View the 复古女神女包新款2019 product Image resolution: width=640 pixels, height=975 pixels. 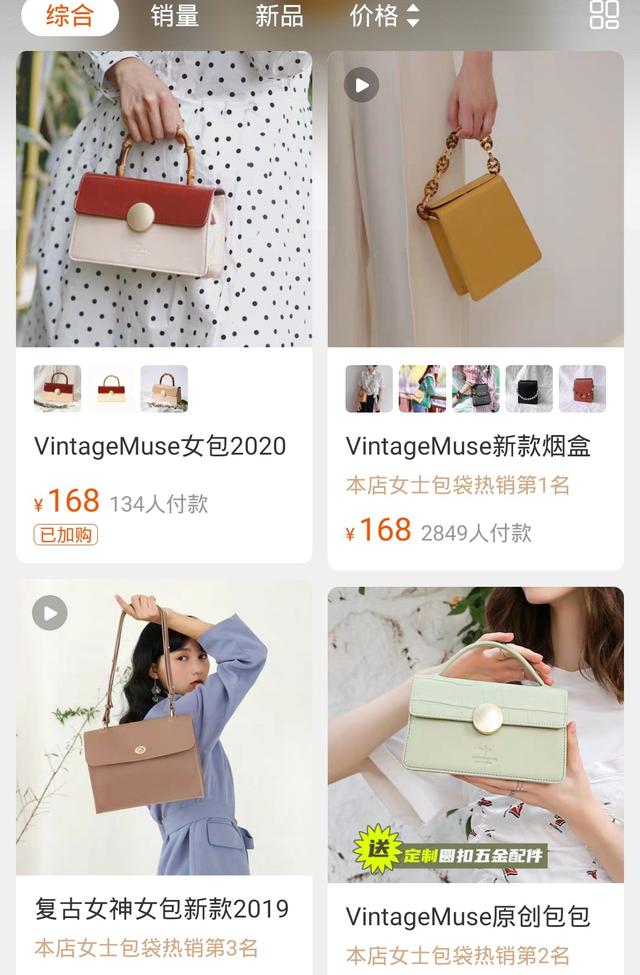pos(164,728)
